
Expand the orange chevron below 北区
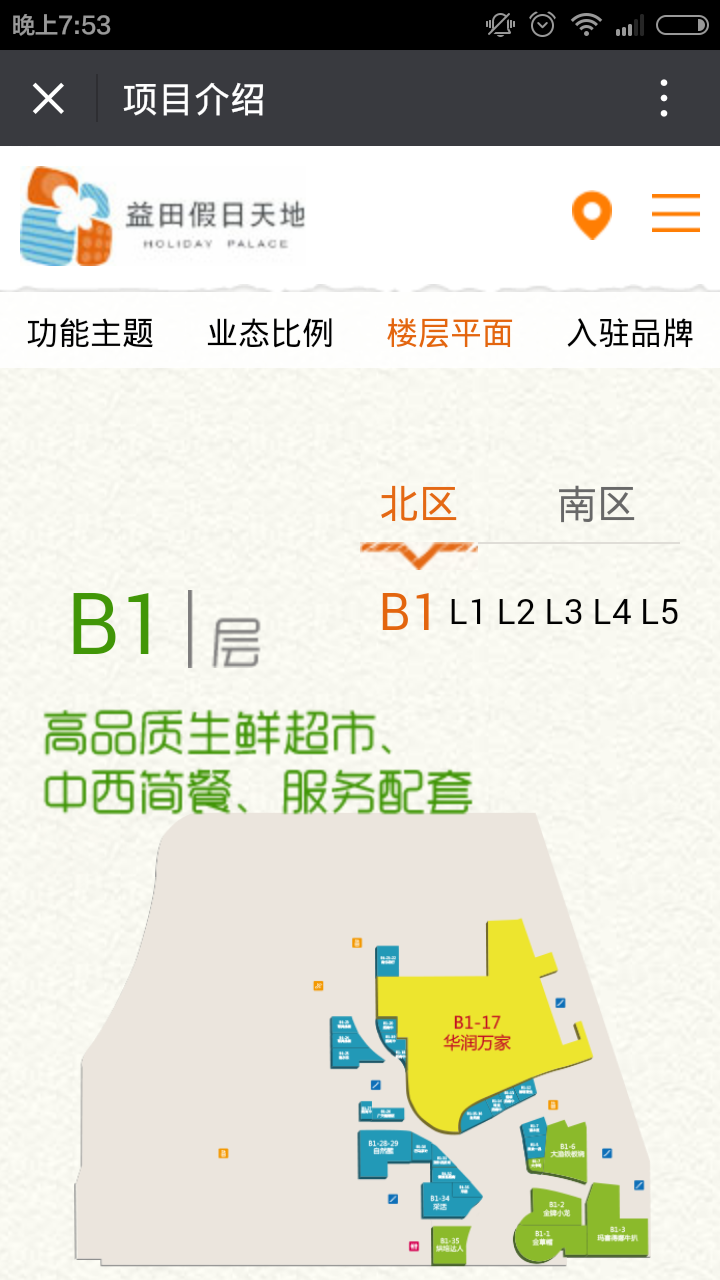(420, 553)
